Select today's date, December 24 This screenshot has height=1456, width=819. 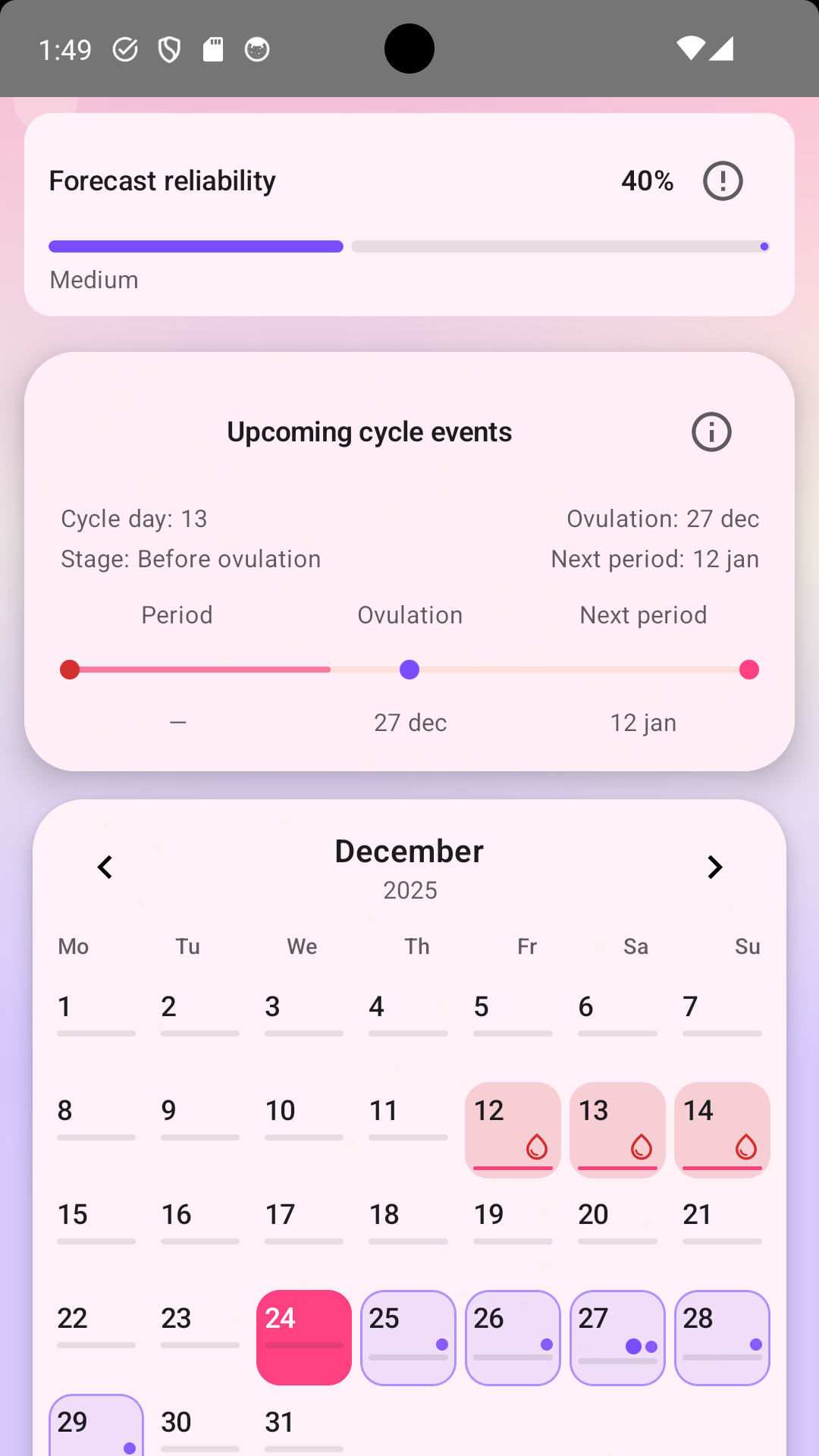pos(303,1337)
